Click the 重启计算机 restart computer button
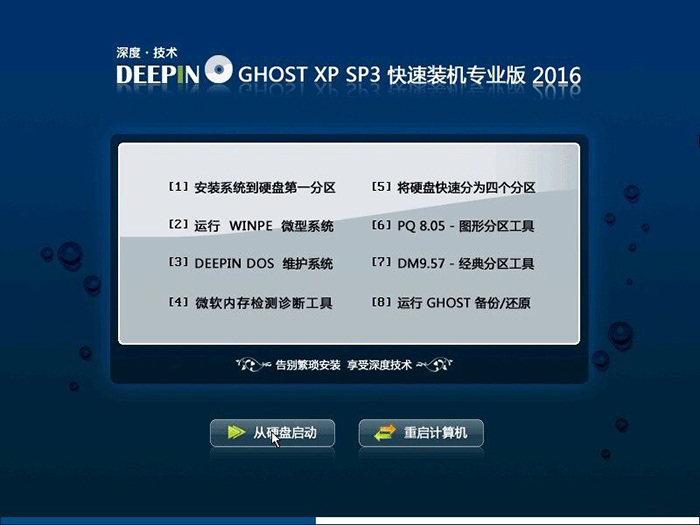Screen dimensions: 700x525 click(421, 433)
